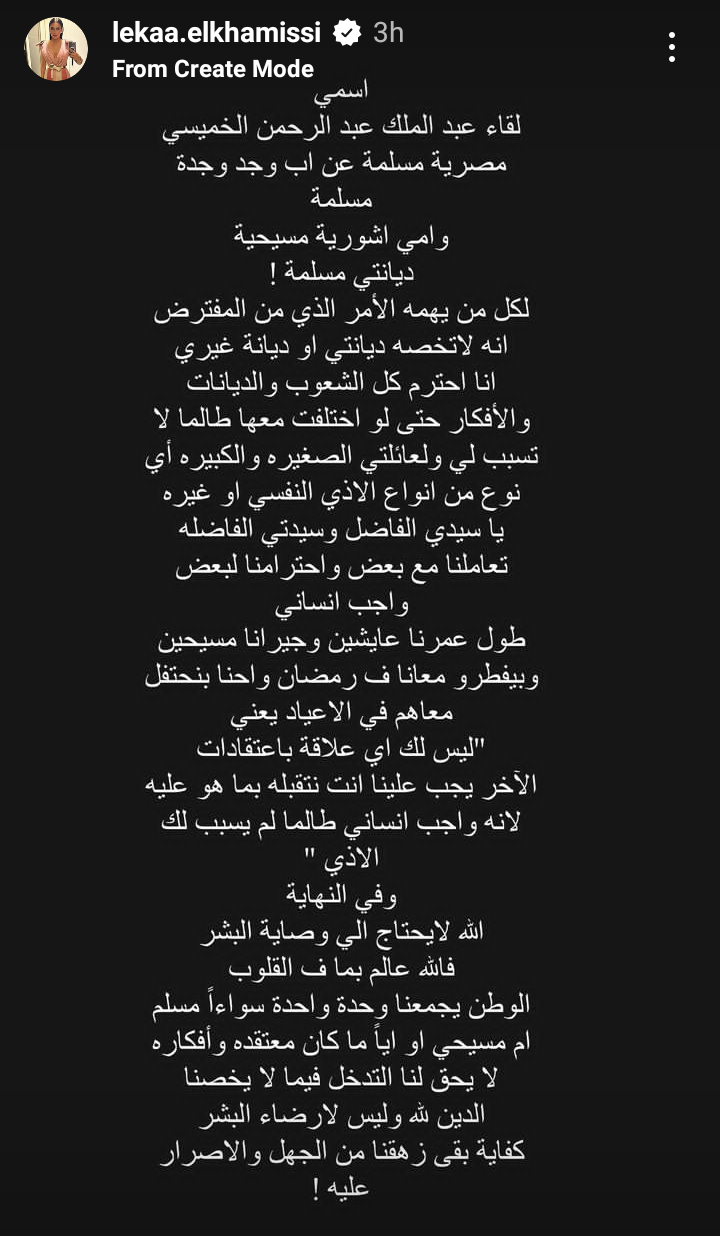Open the three-dot story options menu

(672, 47)
